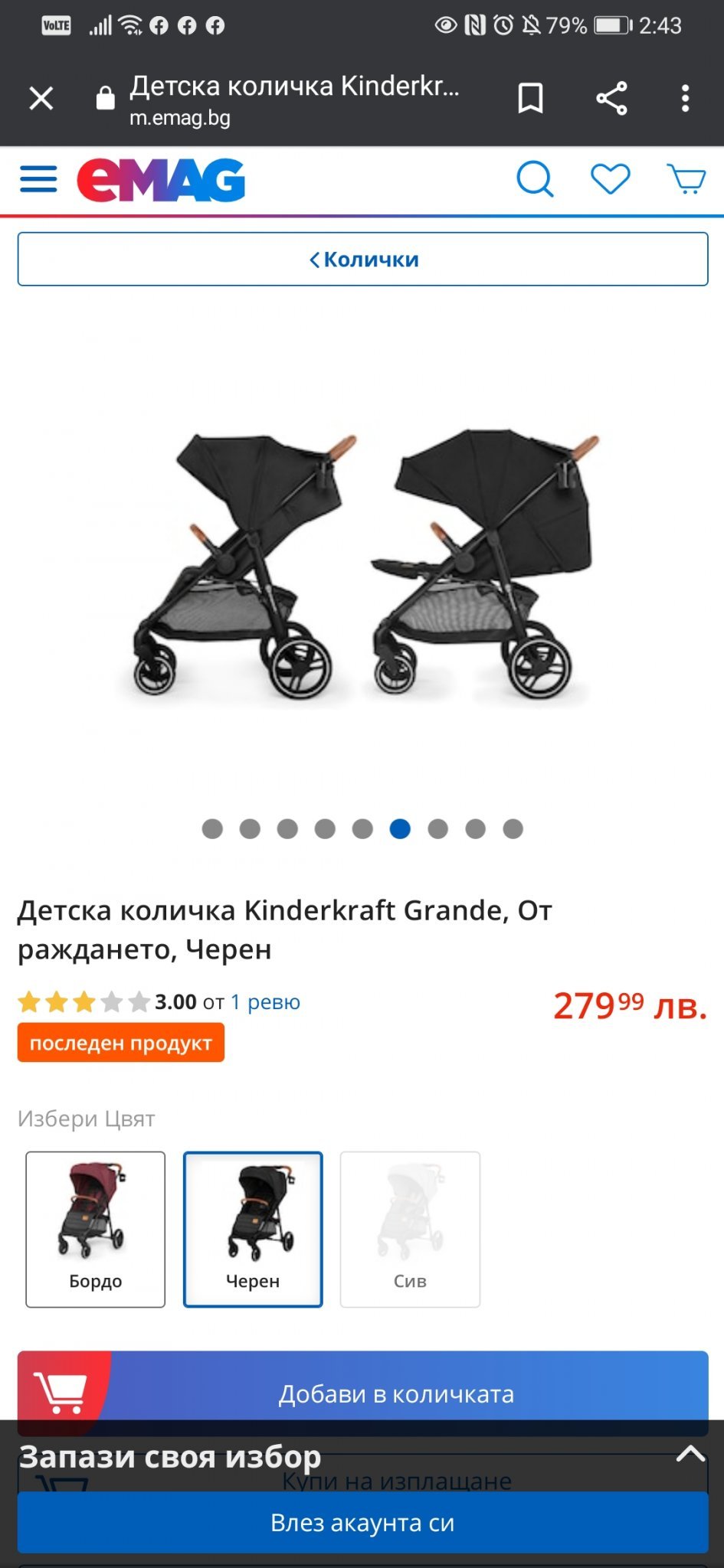Close the browser tab with the X

[x=41, y=98]
